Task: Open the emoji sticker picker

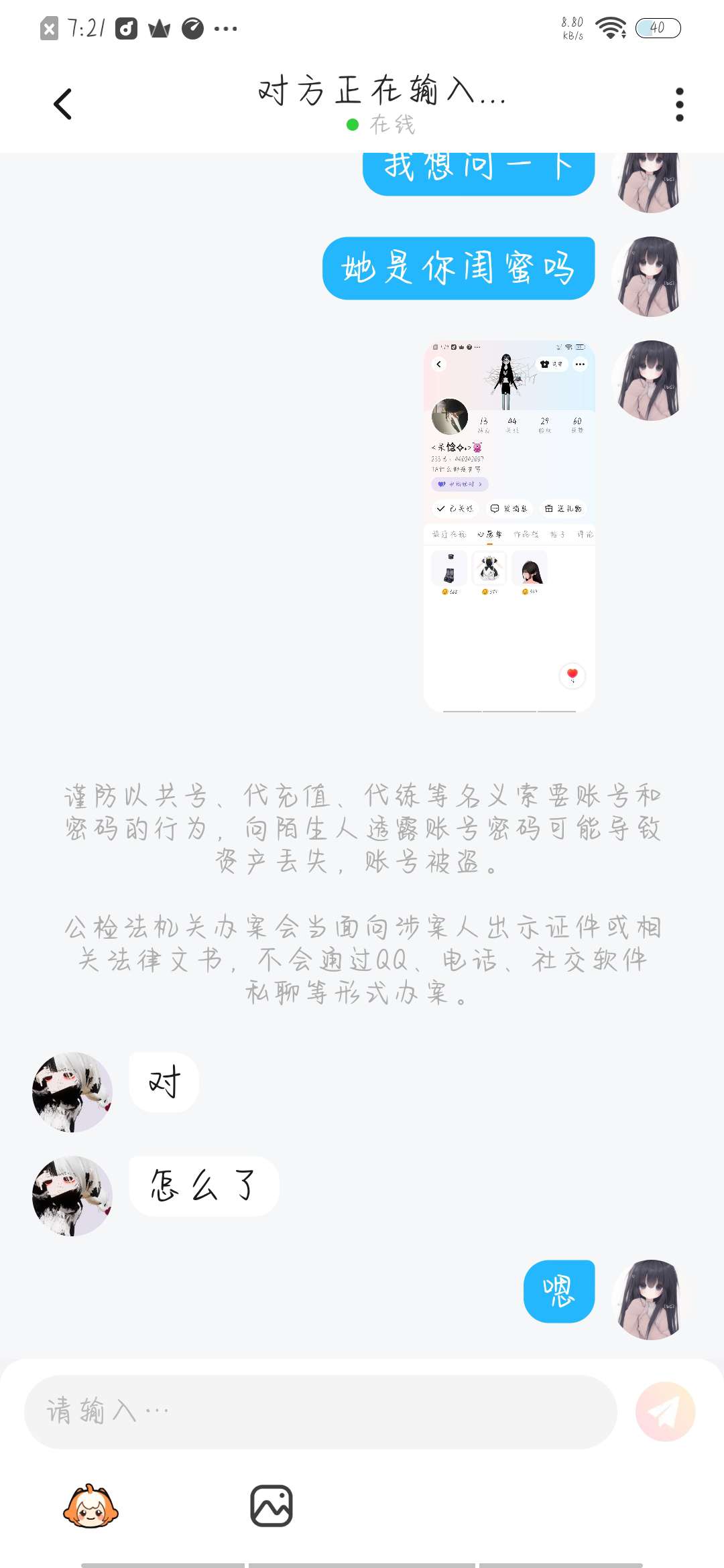Action: pyautogui.click(x=90, y=1506)
